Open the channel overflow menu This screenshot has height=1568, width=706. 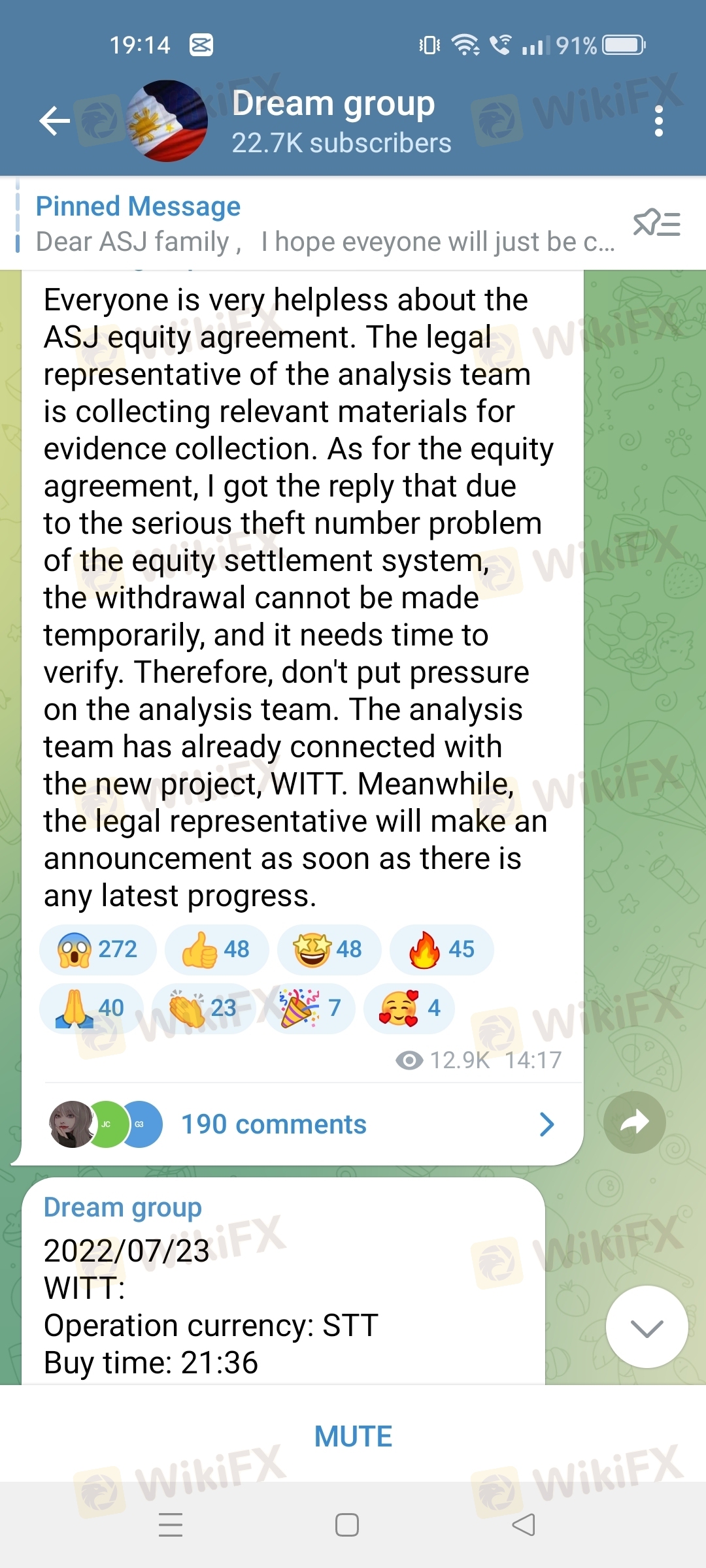(x=658, y=122)
